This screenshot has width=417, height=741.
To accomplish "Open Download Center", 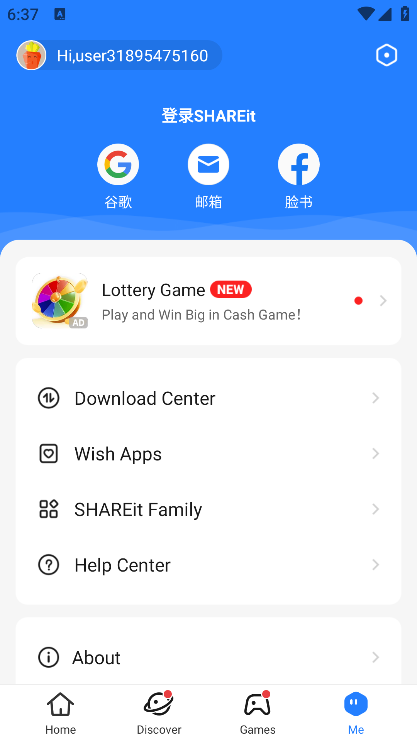I will click(208, 398).
